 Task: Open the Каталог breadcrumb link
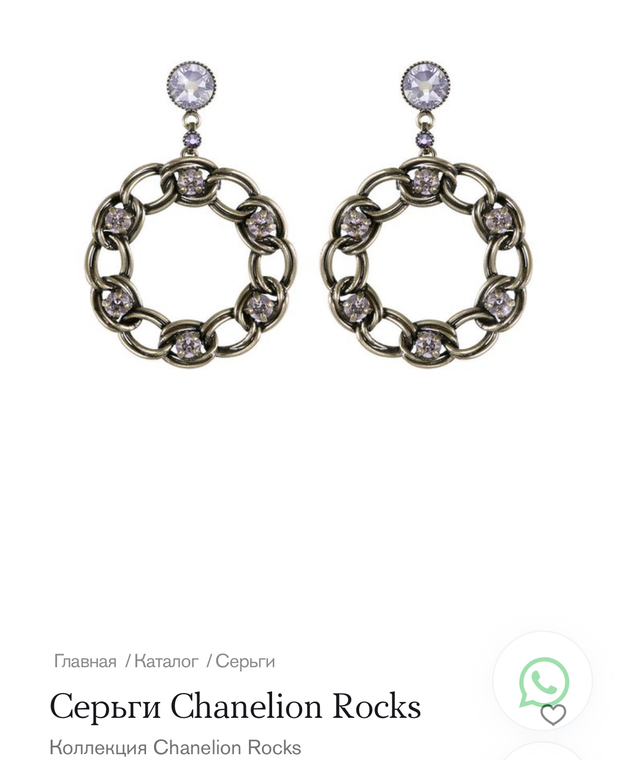tap(166, 661)
